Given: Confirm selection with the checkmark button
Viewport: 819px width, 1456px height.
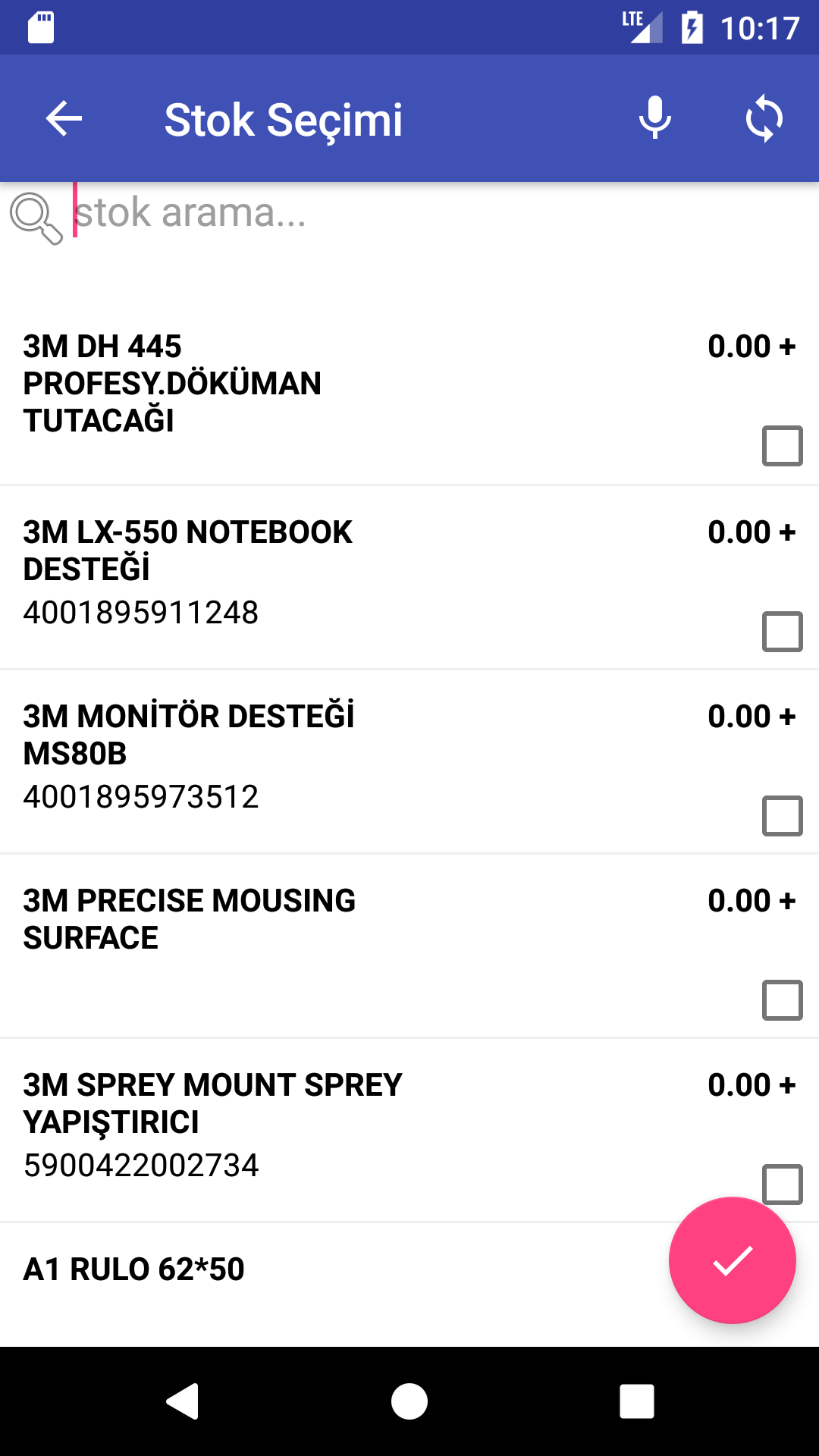Looking at the screenshot, I should (x=732, y=1260).
